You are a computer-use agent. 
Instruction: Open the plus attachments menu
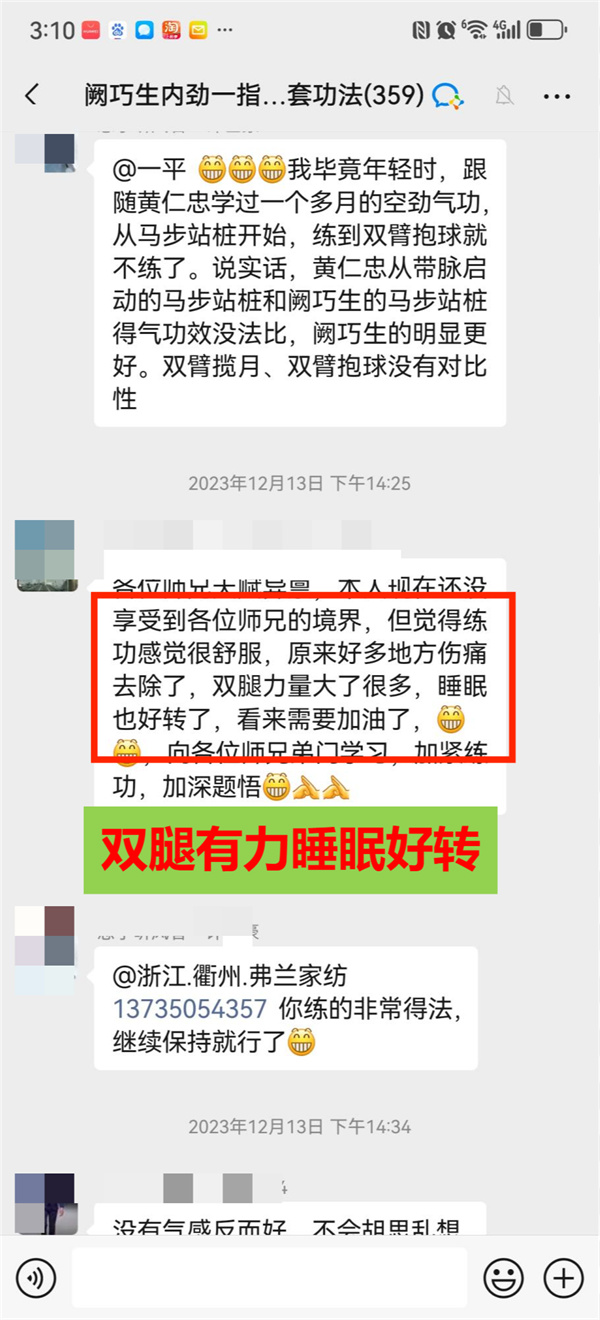coord(563,1276)
